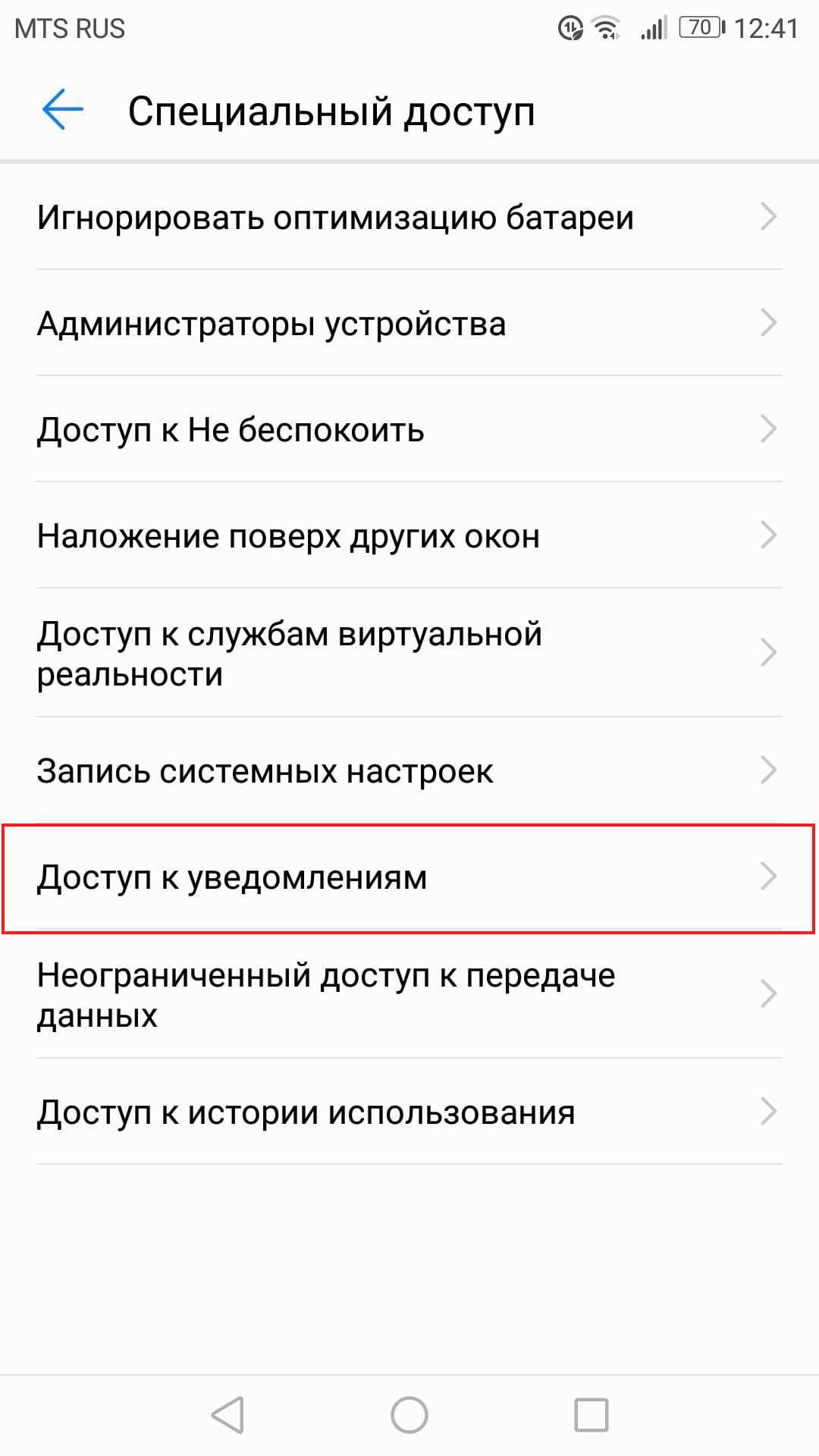Open Наложение поверх других окон
The height and width of the screenshot is (1456, 819).
pos(409,536)
